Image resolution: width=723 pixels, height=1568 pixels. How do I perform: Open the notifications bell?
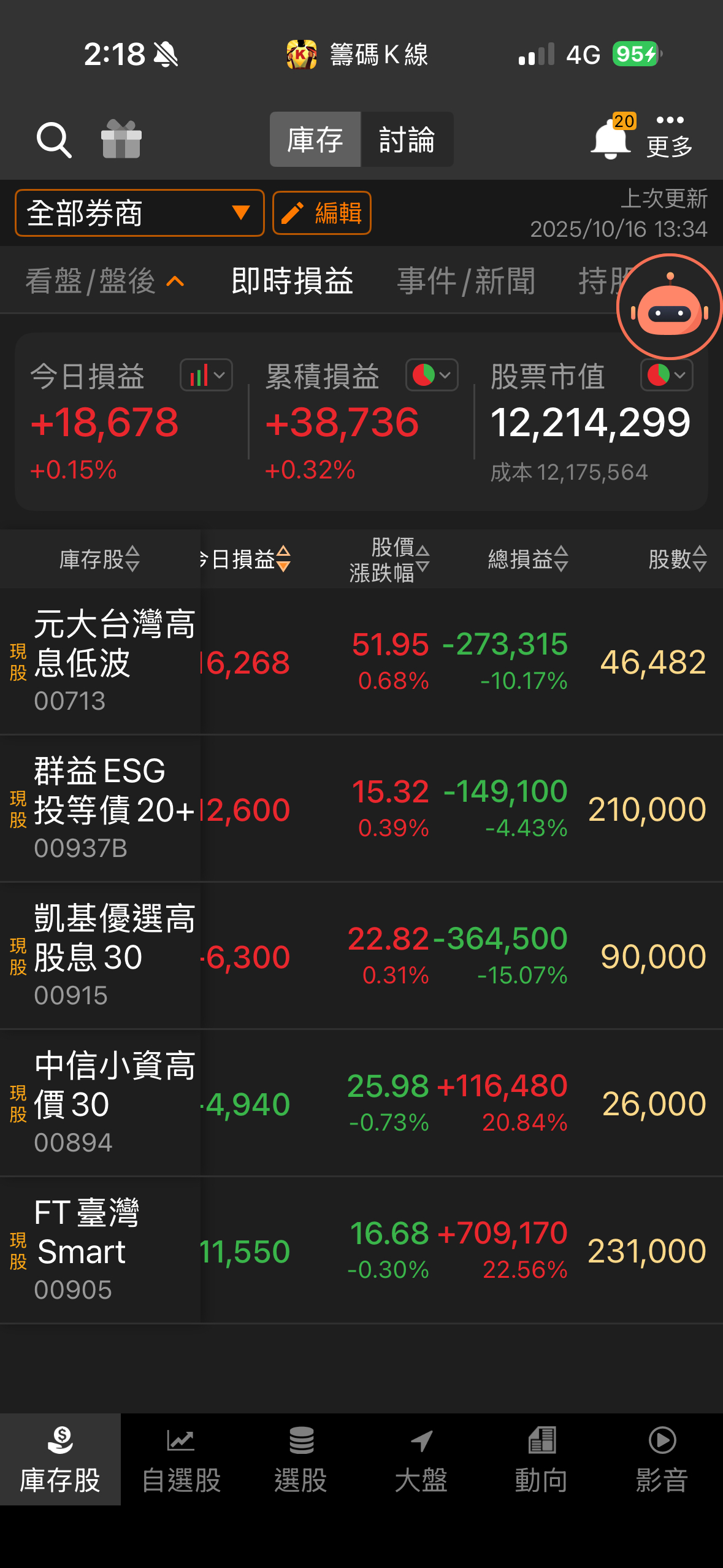point(610,139)
